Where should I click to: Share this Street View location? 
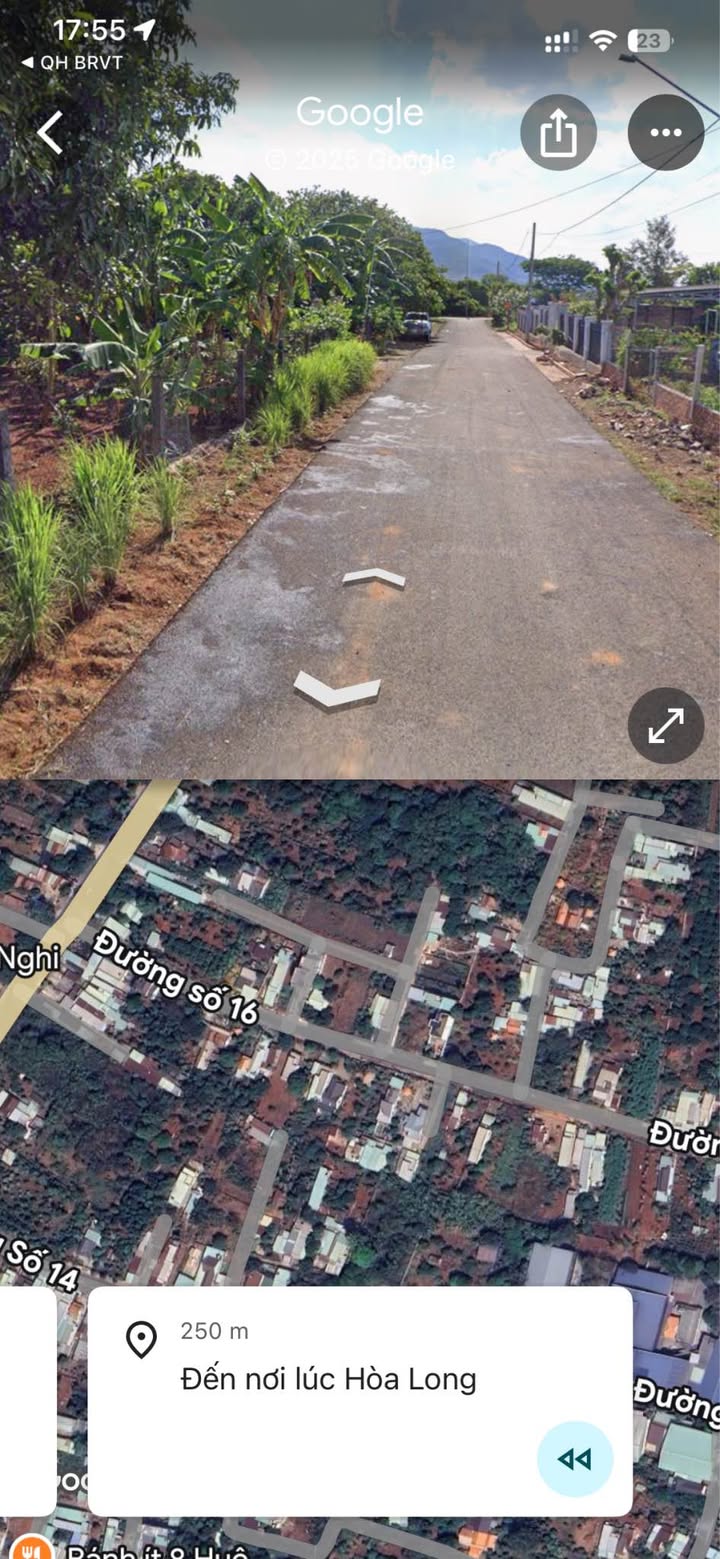point(558,132)
